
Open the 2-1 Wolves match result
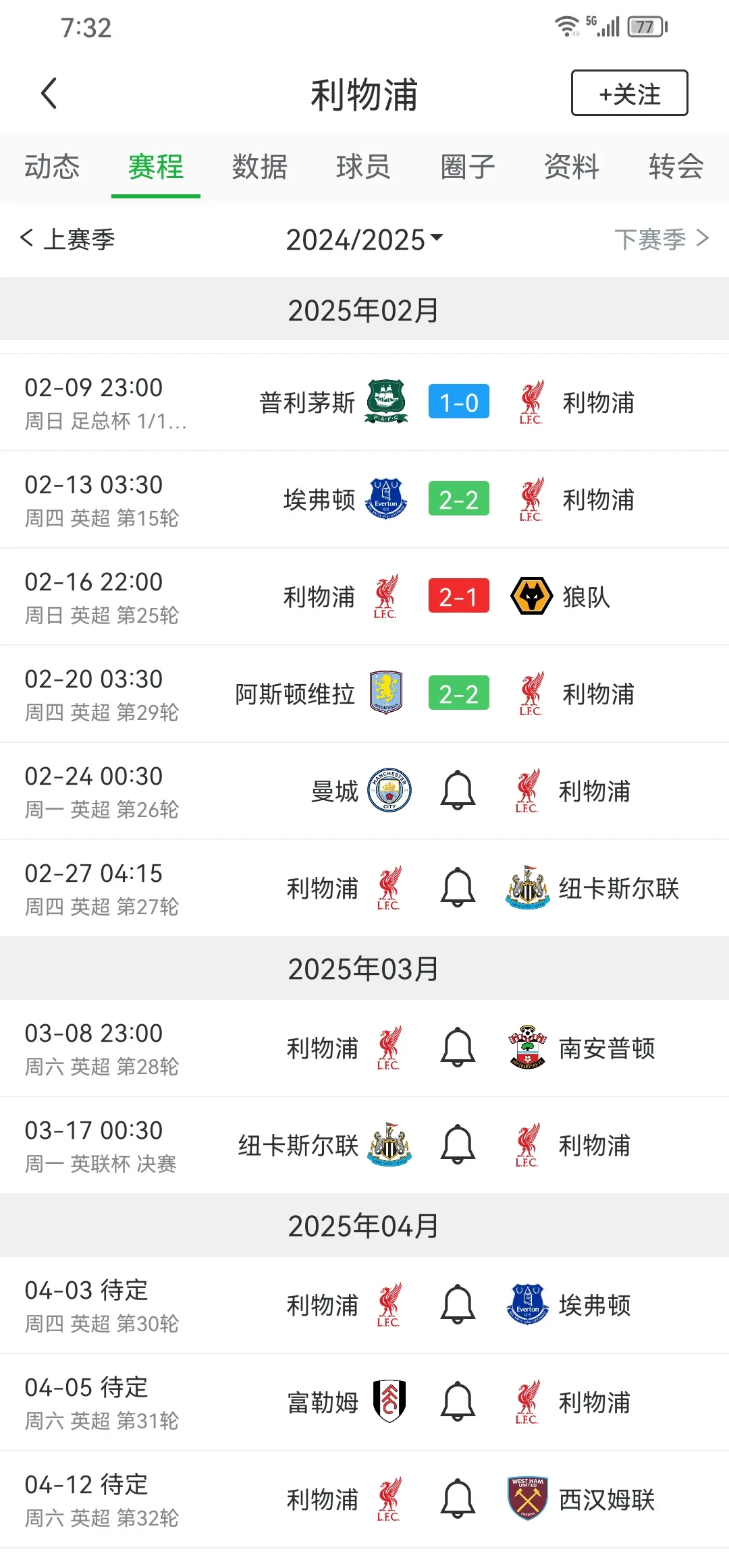point(458,596)
